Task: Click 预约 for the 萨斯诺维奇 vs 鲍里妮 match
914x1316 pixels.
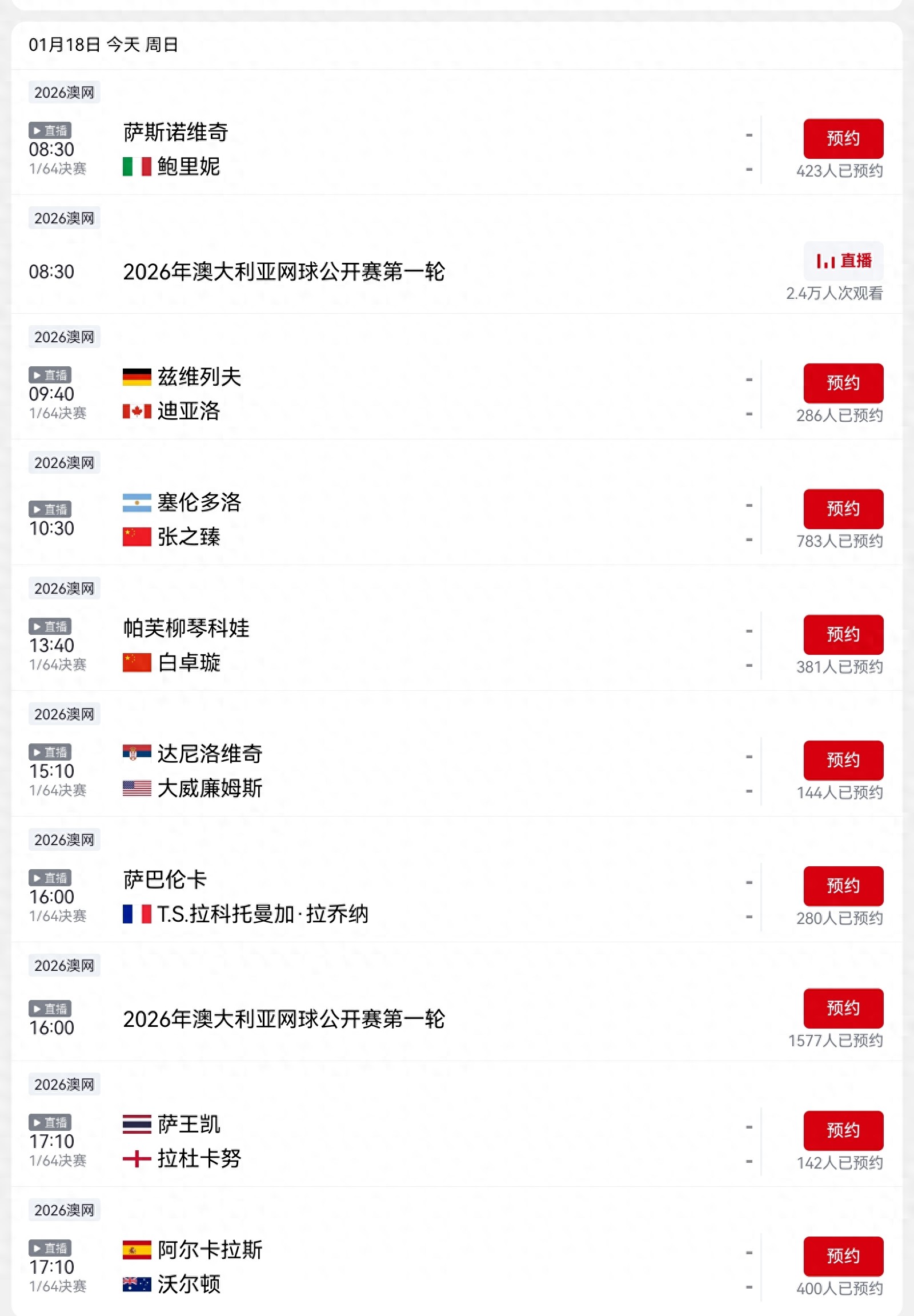Action: click(x=843, y=138)
